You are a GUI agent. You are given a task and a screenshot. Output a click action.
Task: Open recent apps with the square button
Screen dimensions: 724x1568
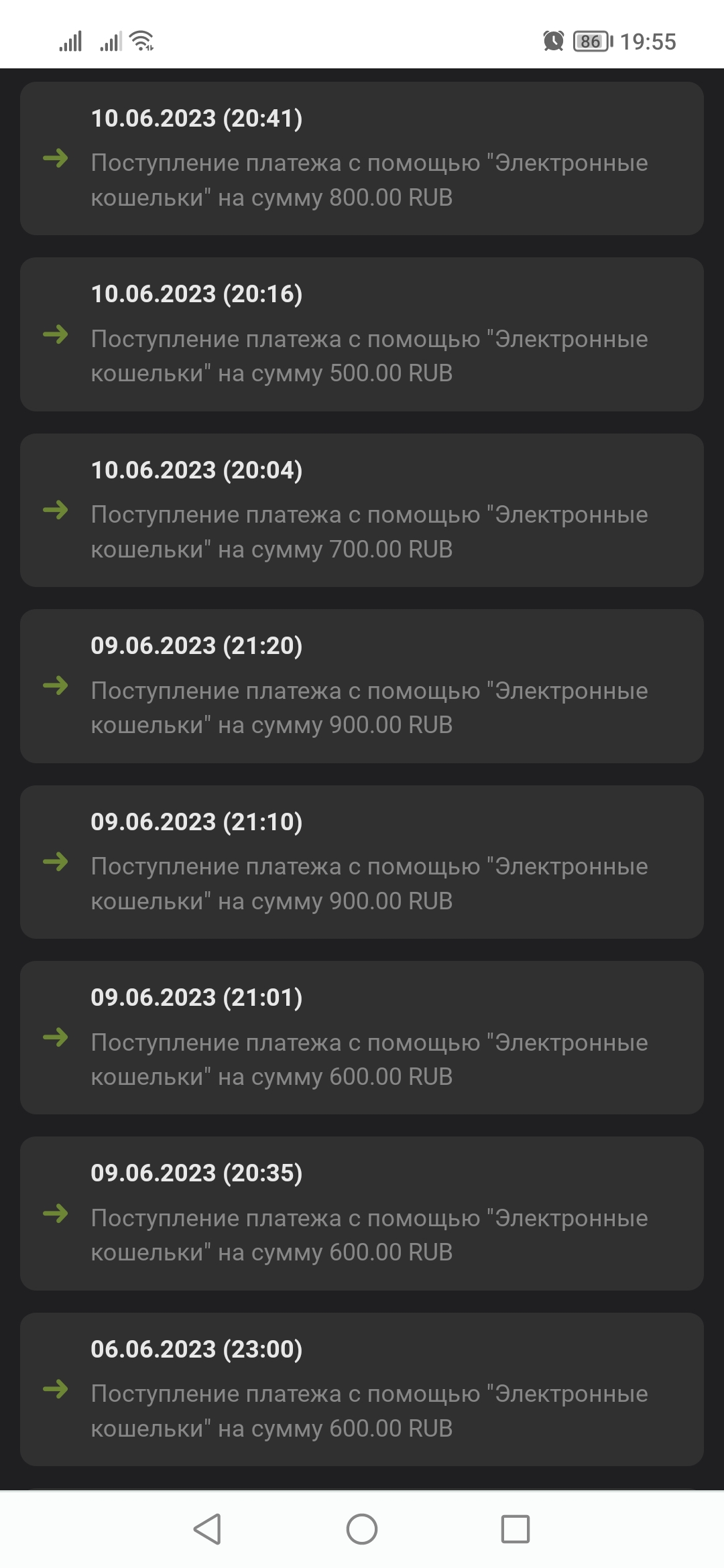516,1529
